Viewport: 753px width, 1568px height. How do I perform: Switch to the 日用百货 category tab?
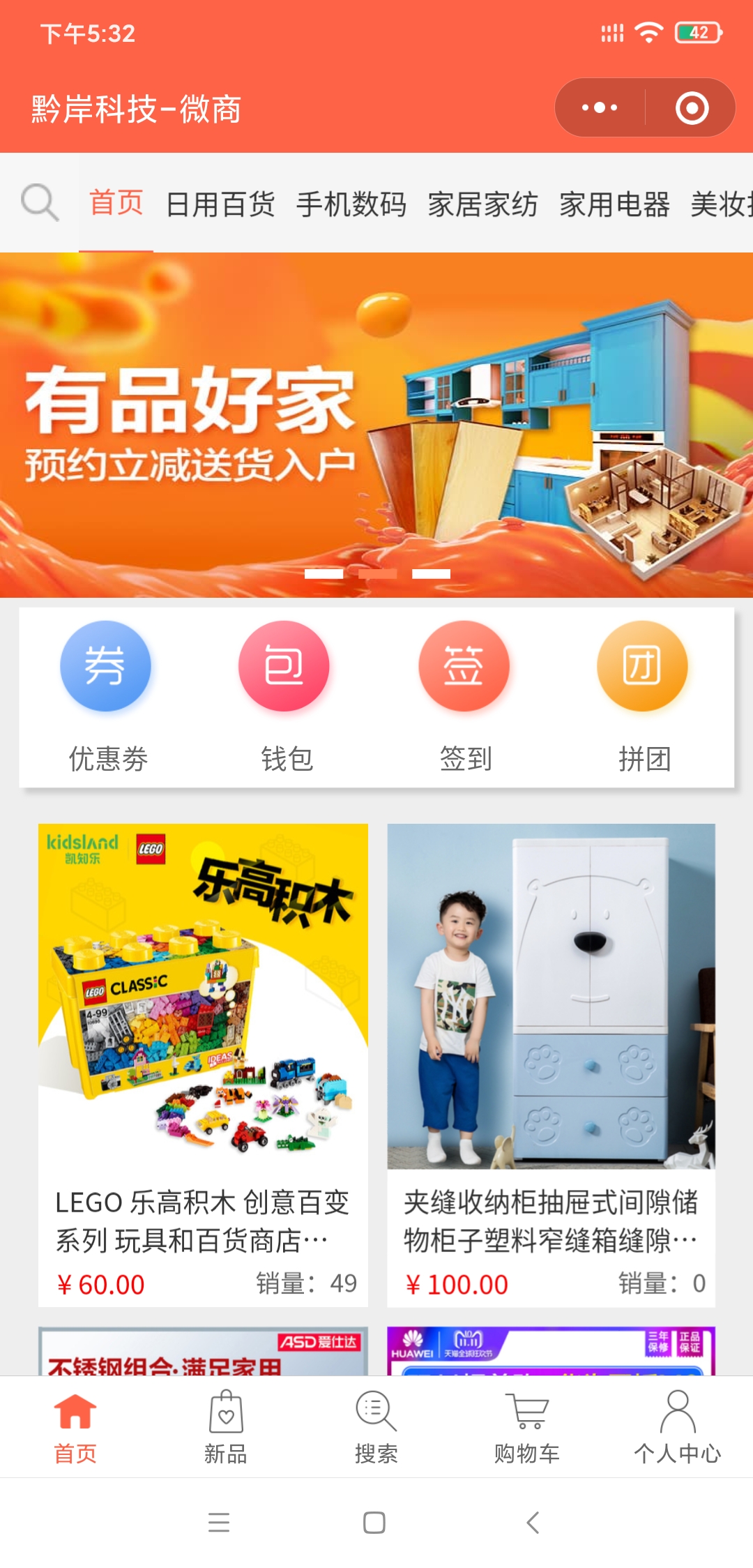220,204
